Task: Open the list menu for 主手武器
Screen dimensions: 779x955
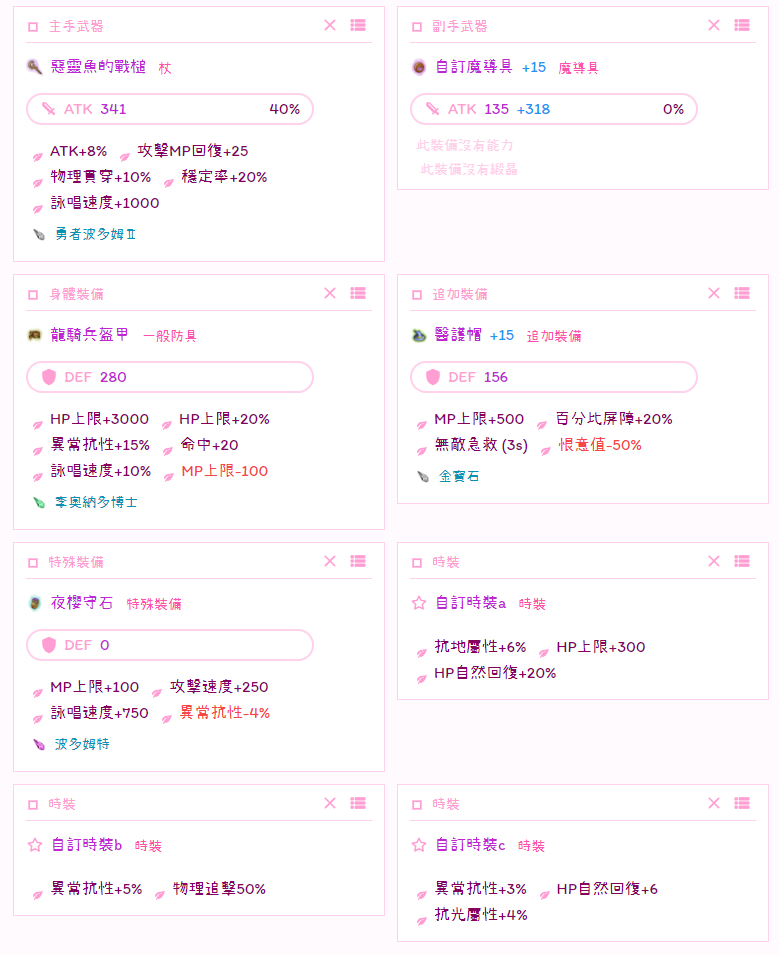Action: point(358,25)
